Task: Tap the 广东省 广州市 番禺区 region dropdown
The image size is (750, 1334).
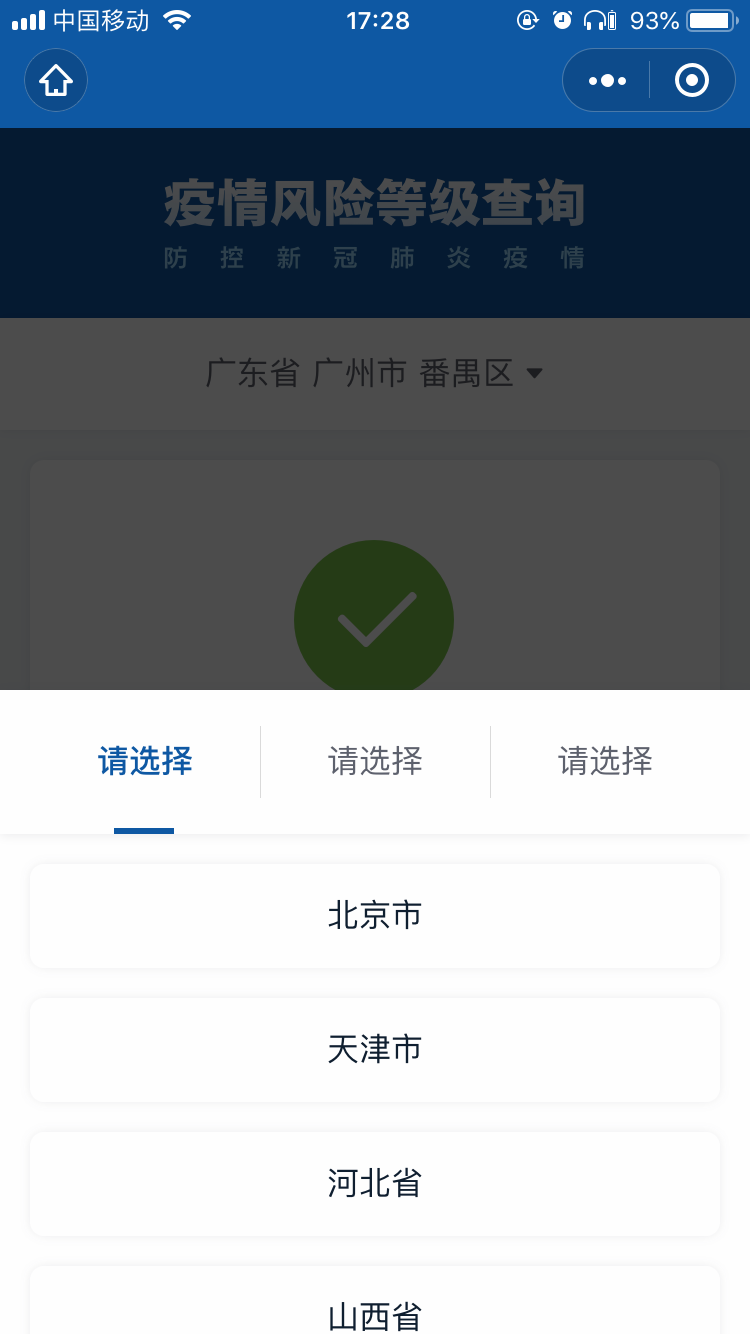Action: [x=375, y=374]
